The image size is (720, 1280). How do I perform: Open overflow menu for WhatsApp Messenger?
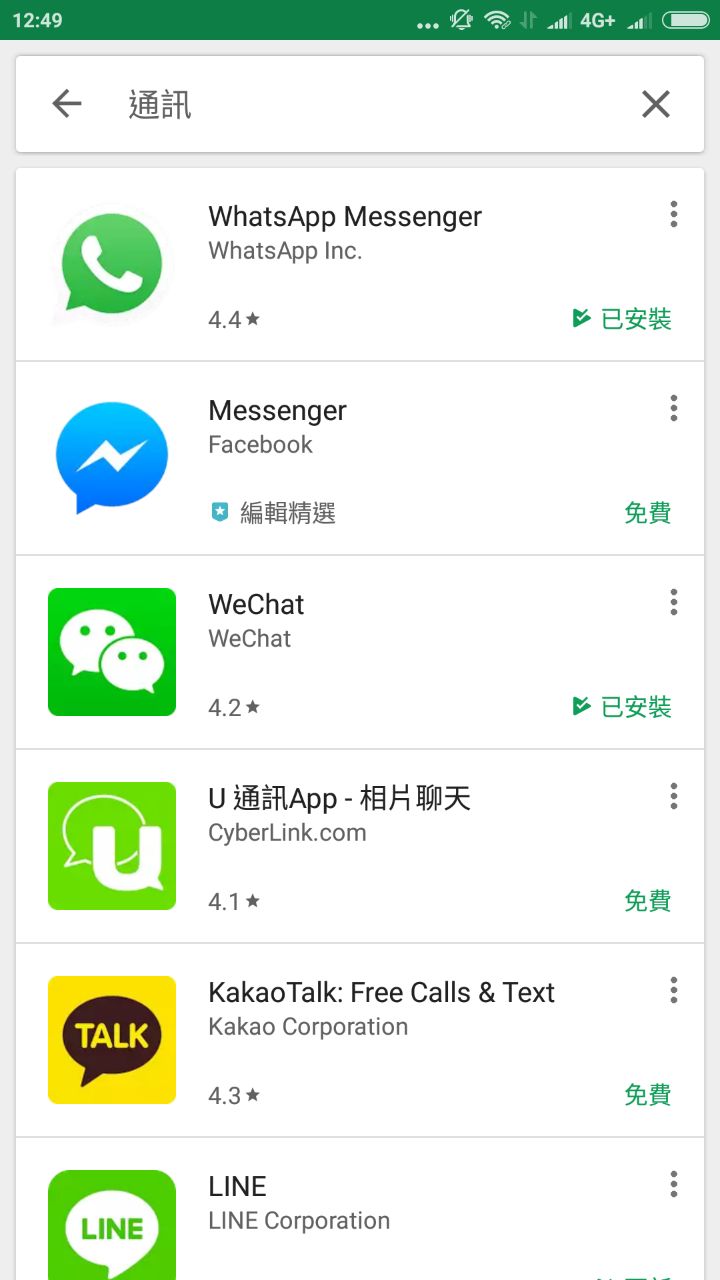pyautogui.click(x=674, y=214)
